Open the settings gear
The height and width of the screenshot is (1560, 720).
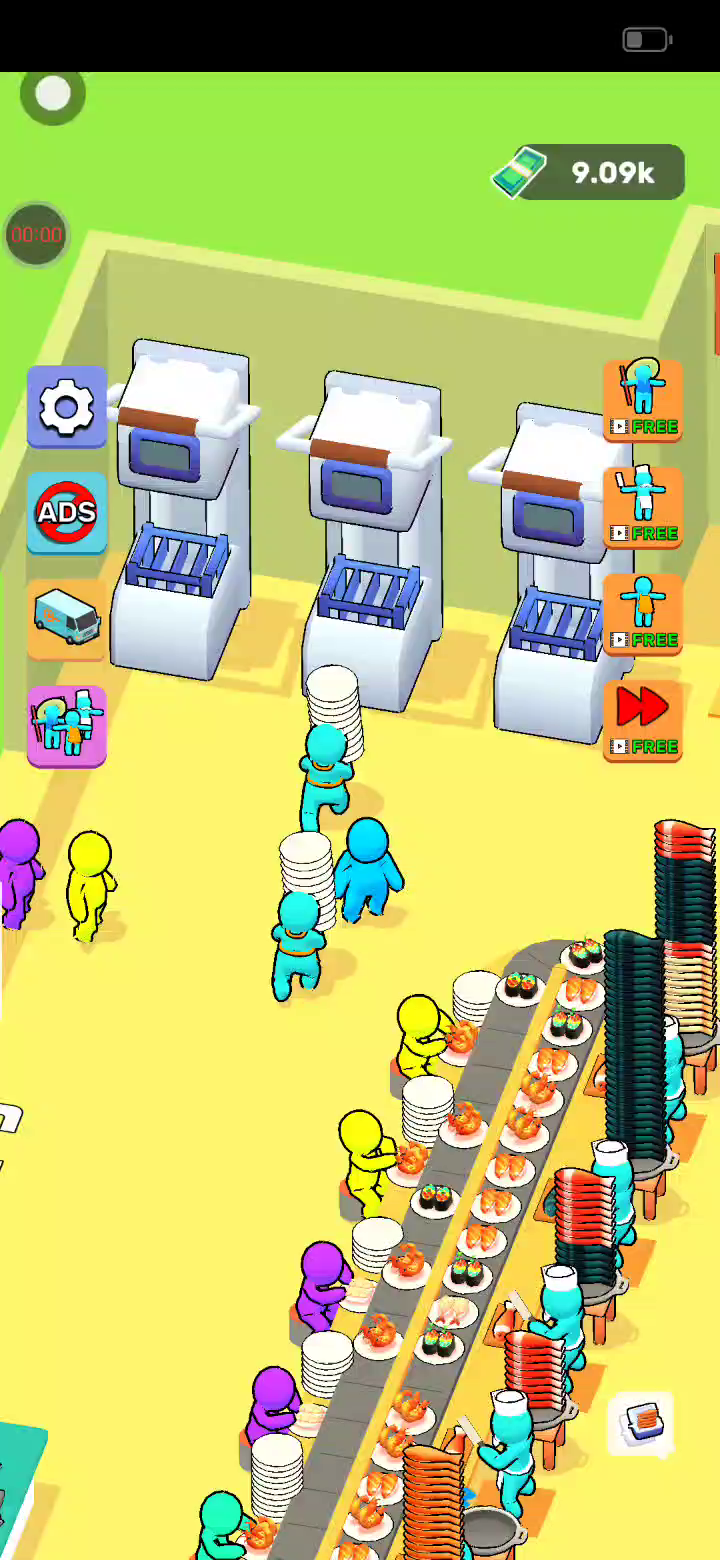(x=66, y=407)
